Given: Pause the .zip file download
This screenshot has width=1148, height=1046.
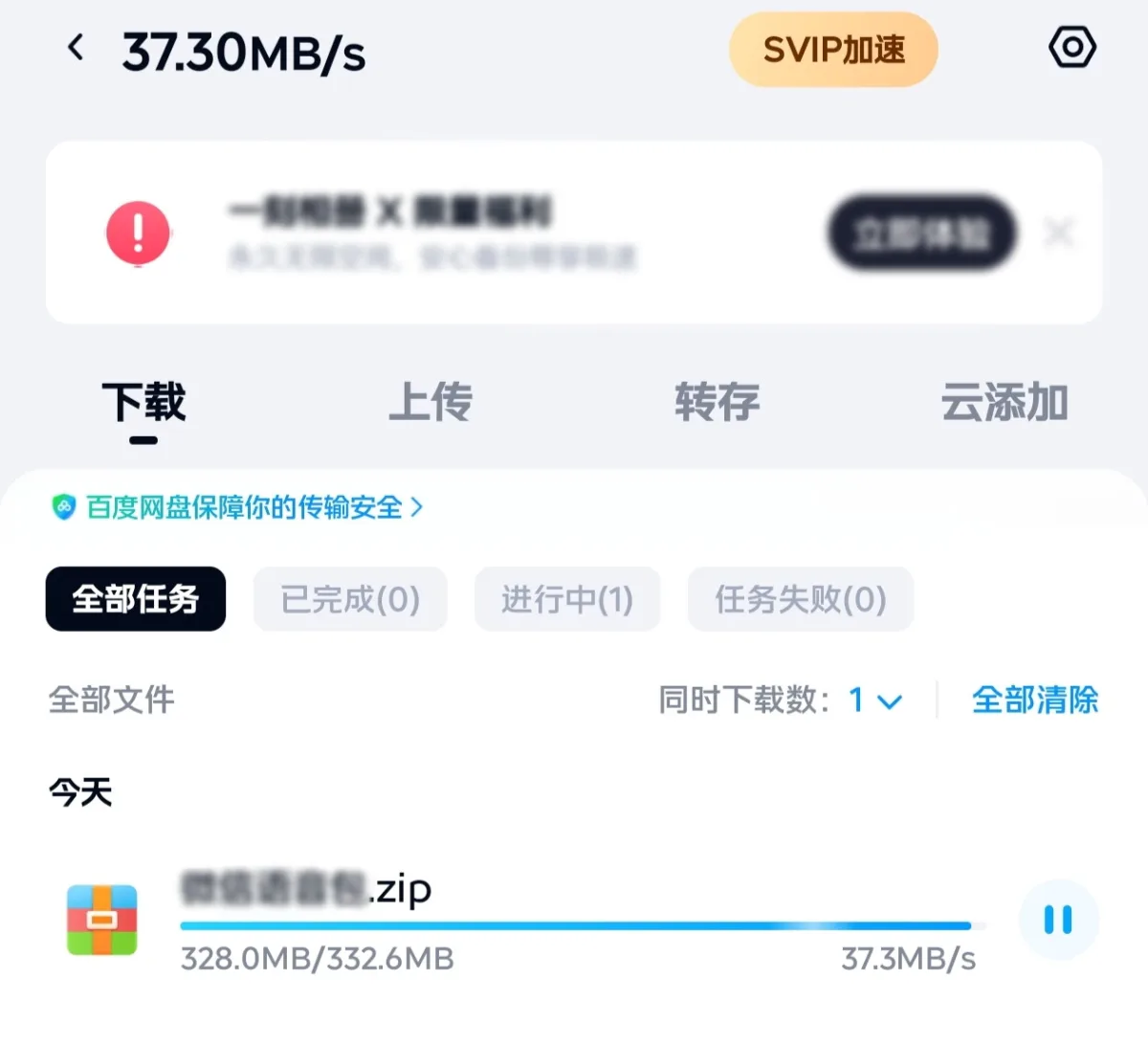Looking at the screenshot, I should click(1058, 920).
